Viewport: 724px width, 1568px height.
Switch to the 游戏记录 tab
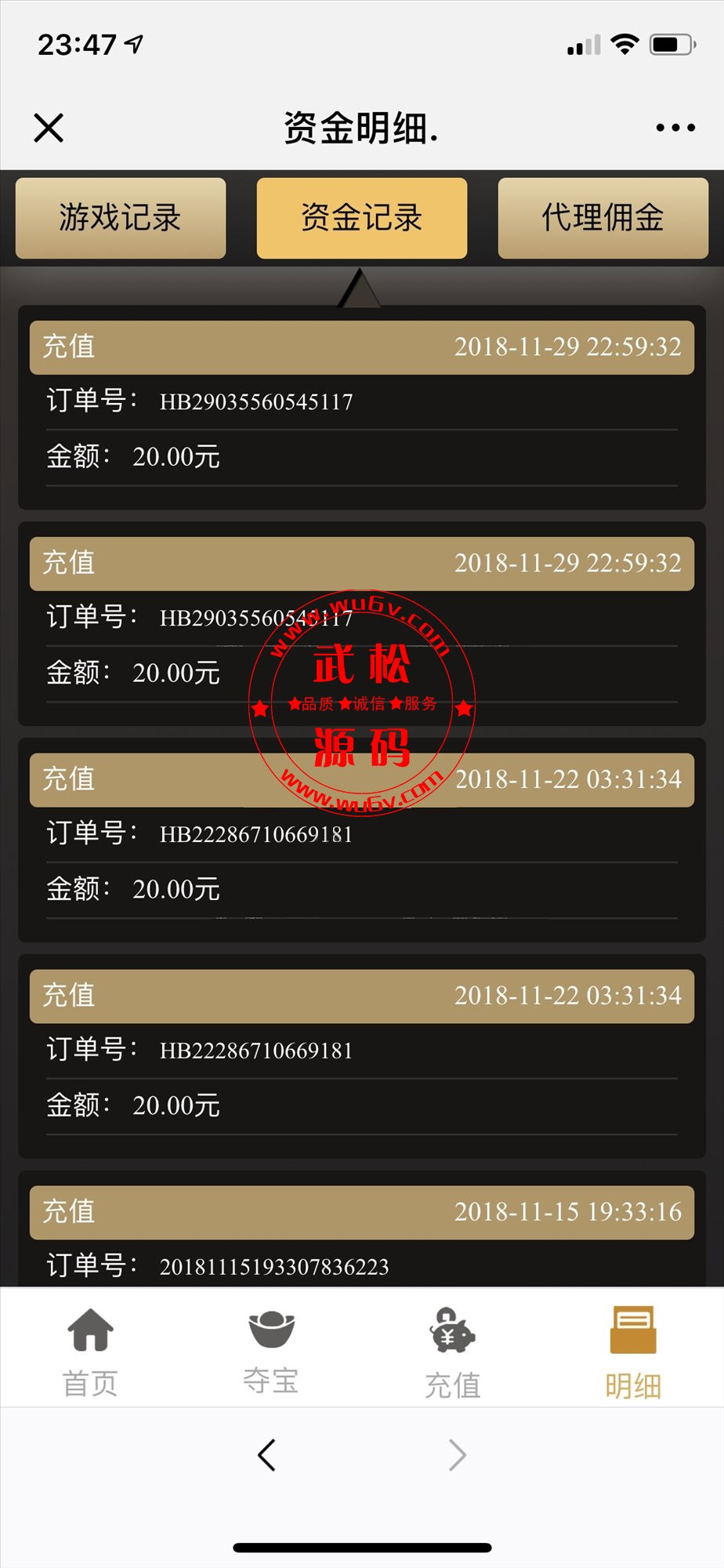[x=121, y=218]
